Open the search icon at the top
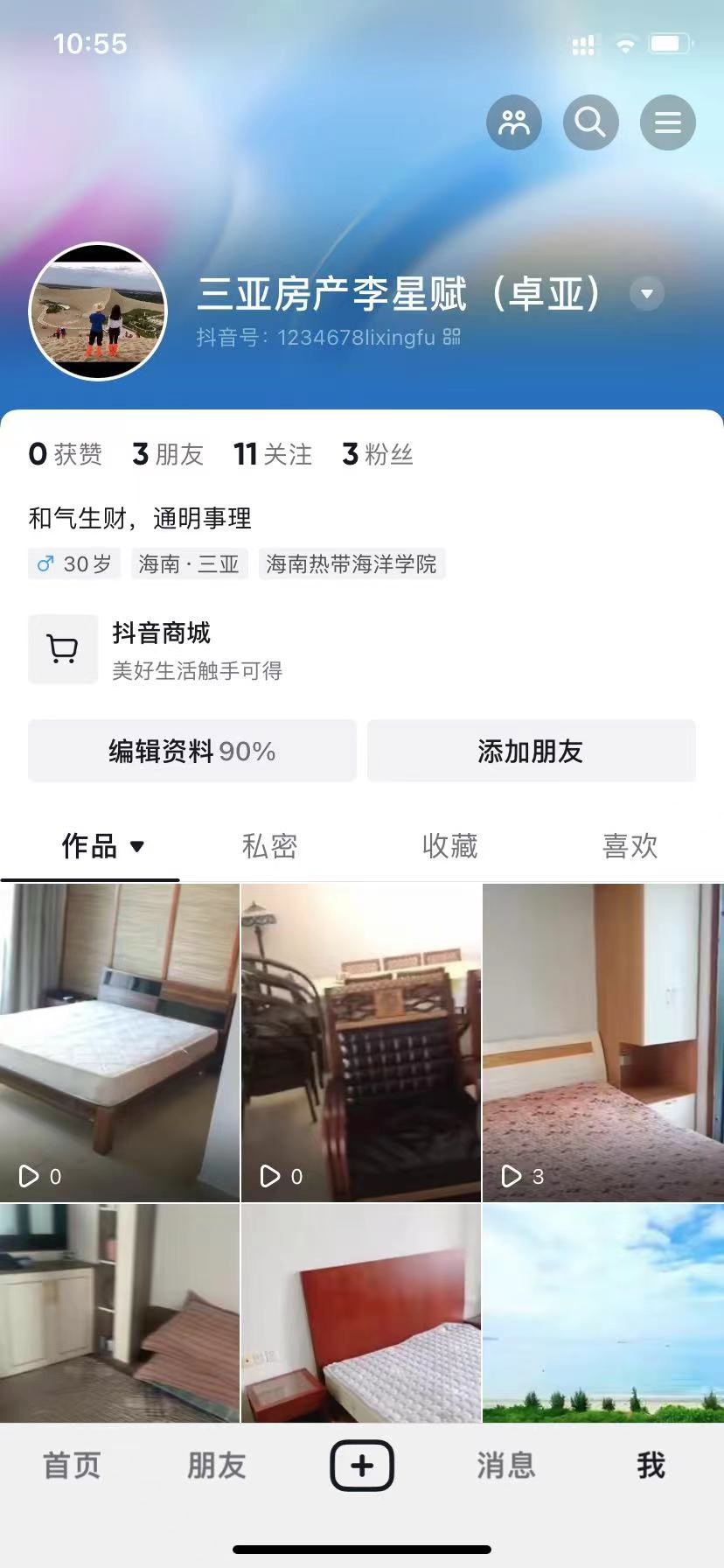Screen dimensions: 724x1568 tap(591, 122)
